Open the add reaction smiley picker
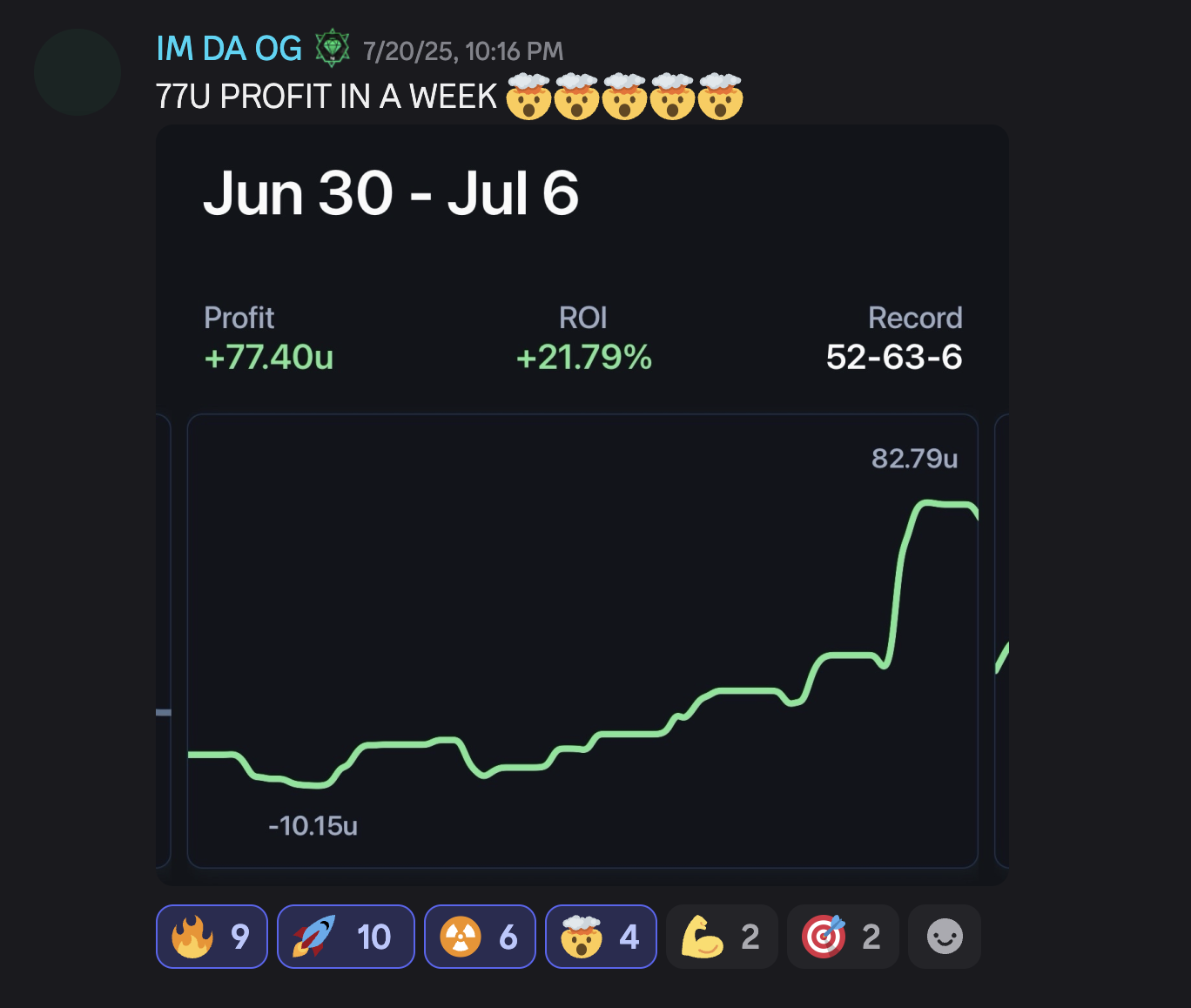This screenshot has height=1008, width=1191. 944,937
